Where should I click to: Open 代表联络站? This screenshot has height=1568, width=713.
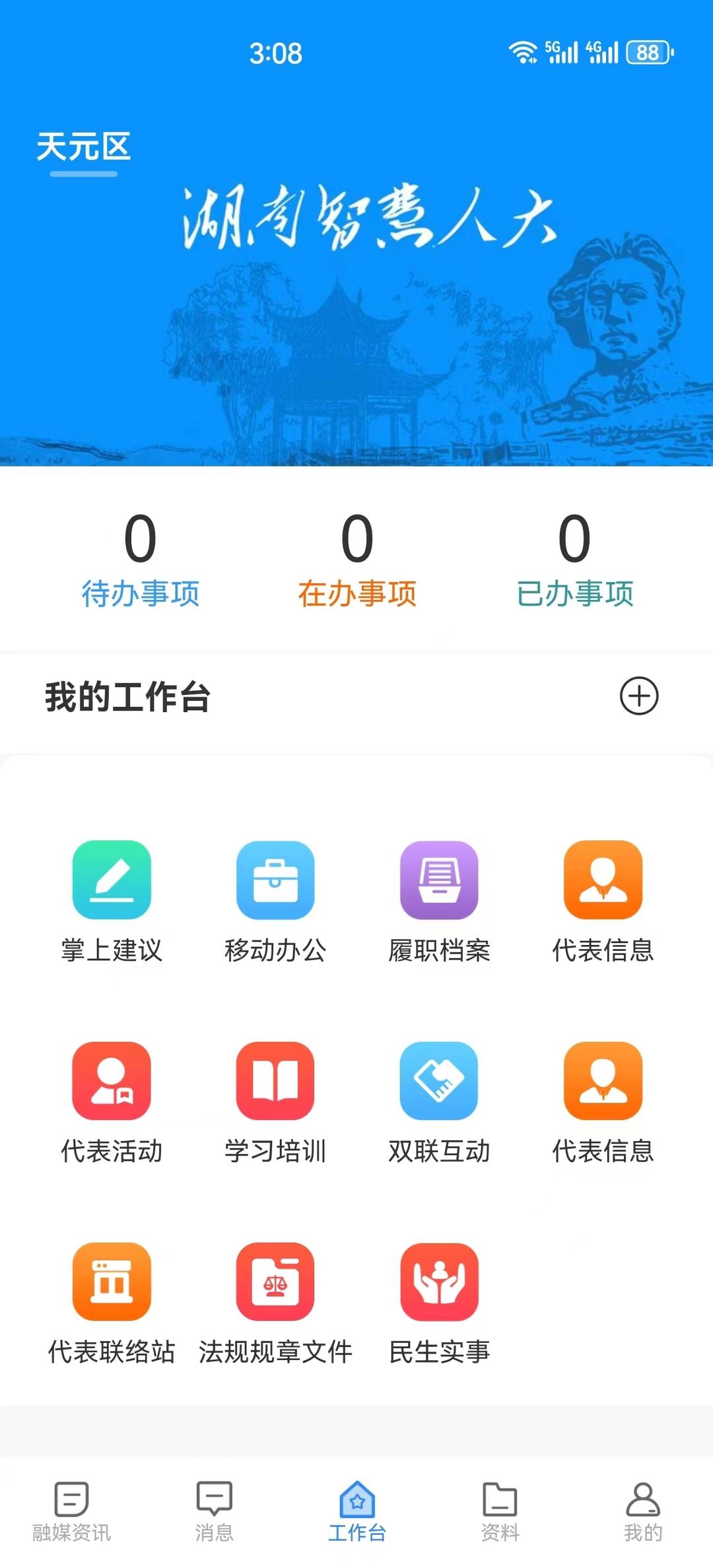coord(112,1282)
